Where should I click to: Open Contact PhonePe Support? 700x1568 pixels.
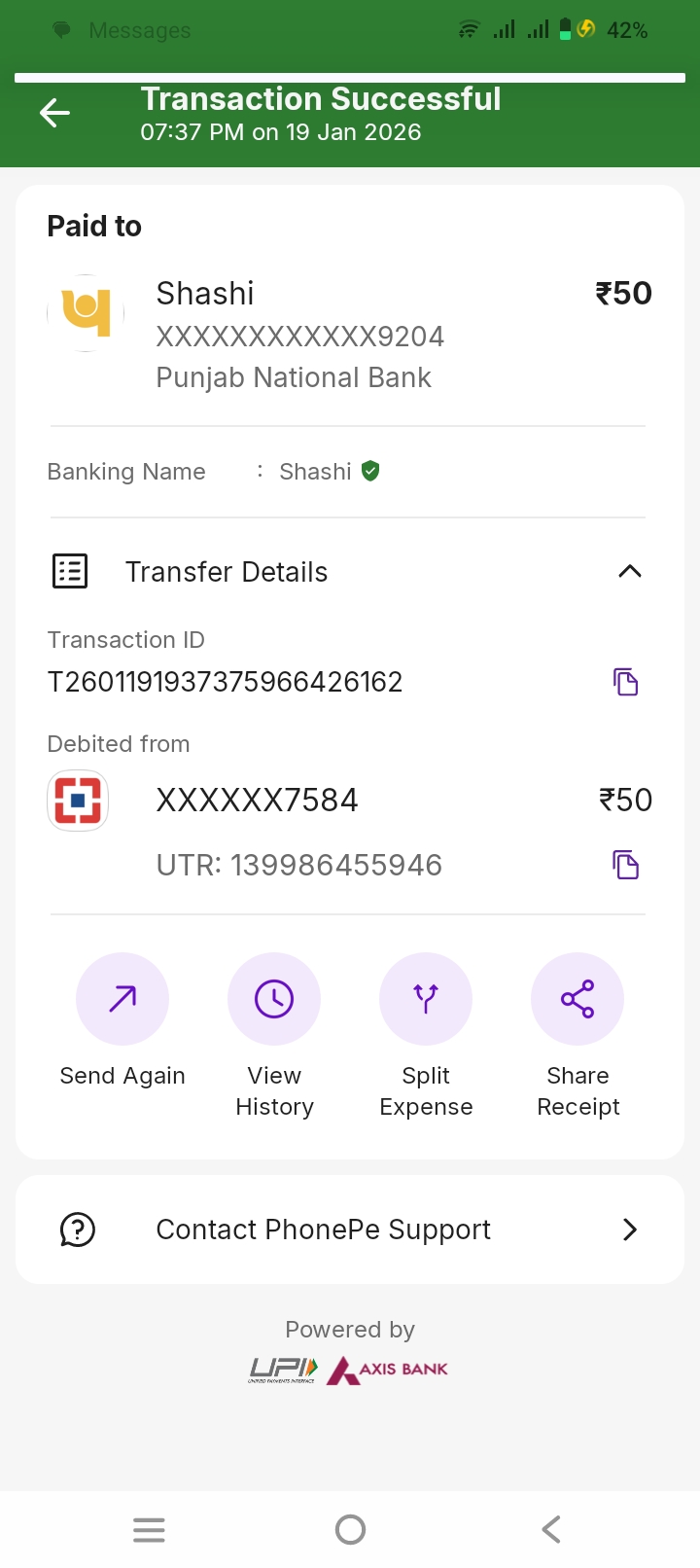350,1229
